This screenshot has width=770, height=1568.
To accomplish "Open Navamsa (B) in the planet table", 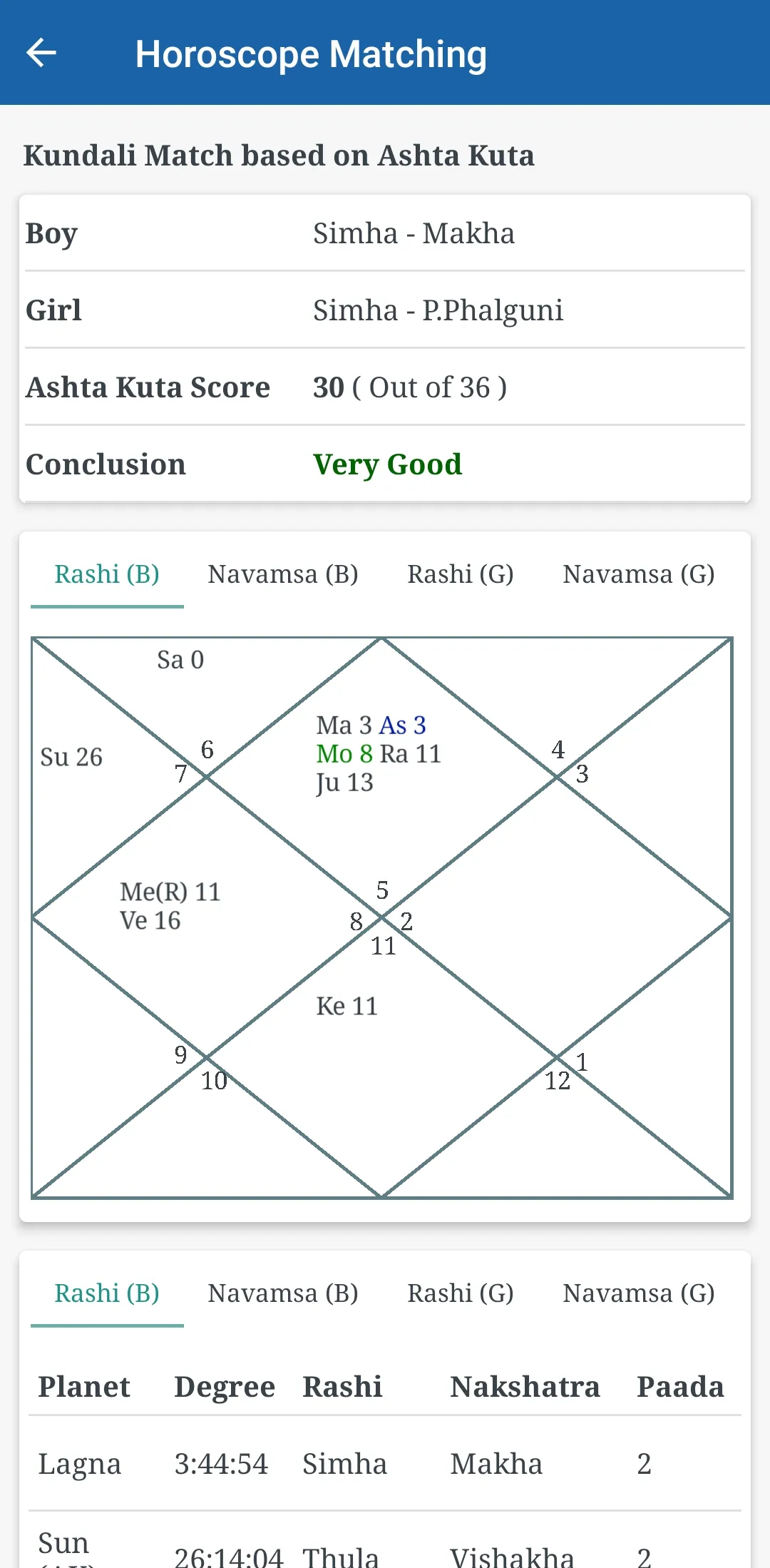I will 283,1293.
